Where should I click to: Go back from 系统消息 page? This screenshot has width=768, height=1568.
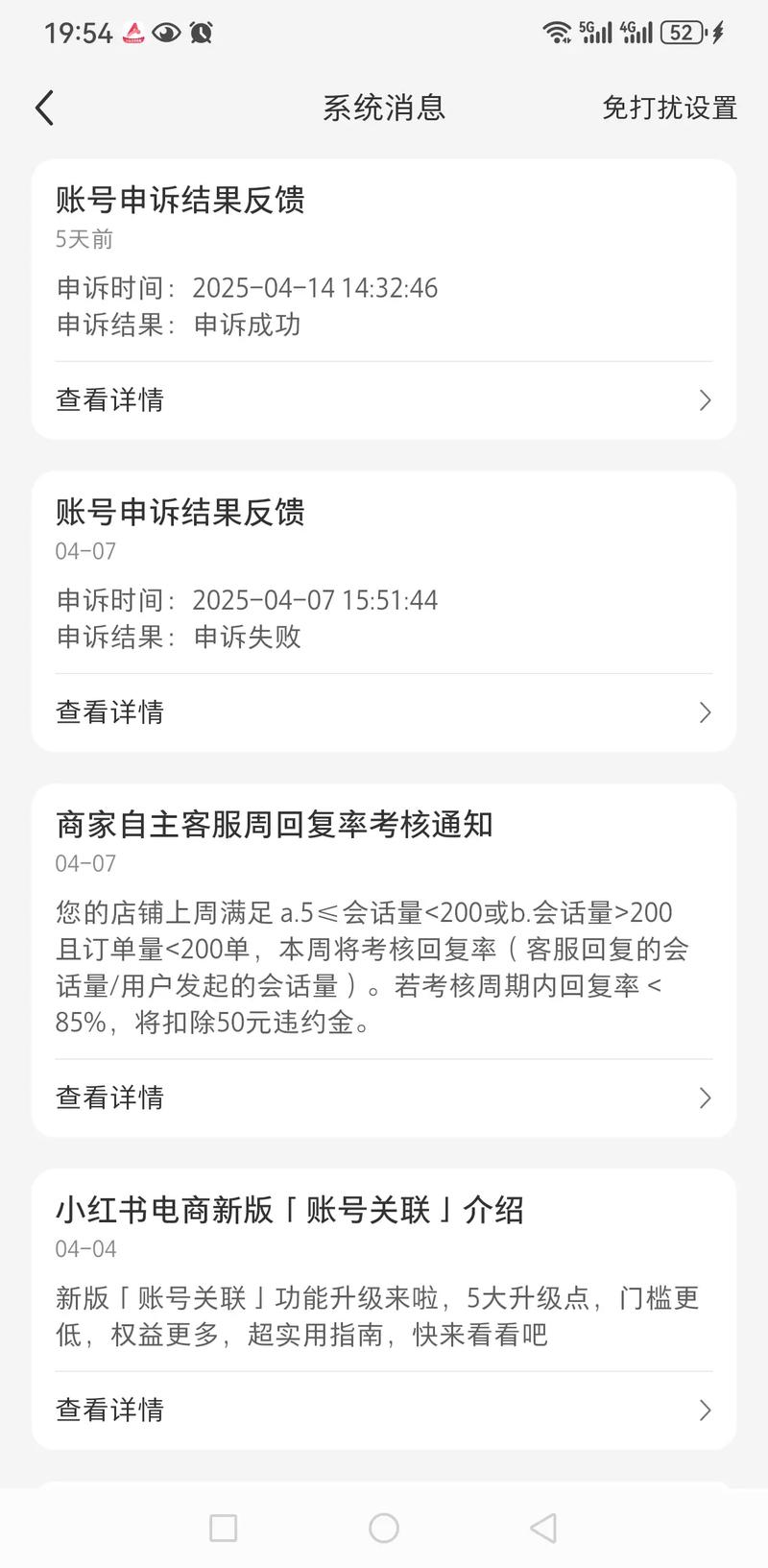pos(45,108)
